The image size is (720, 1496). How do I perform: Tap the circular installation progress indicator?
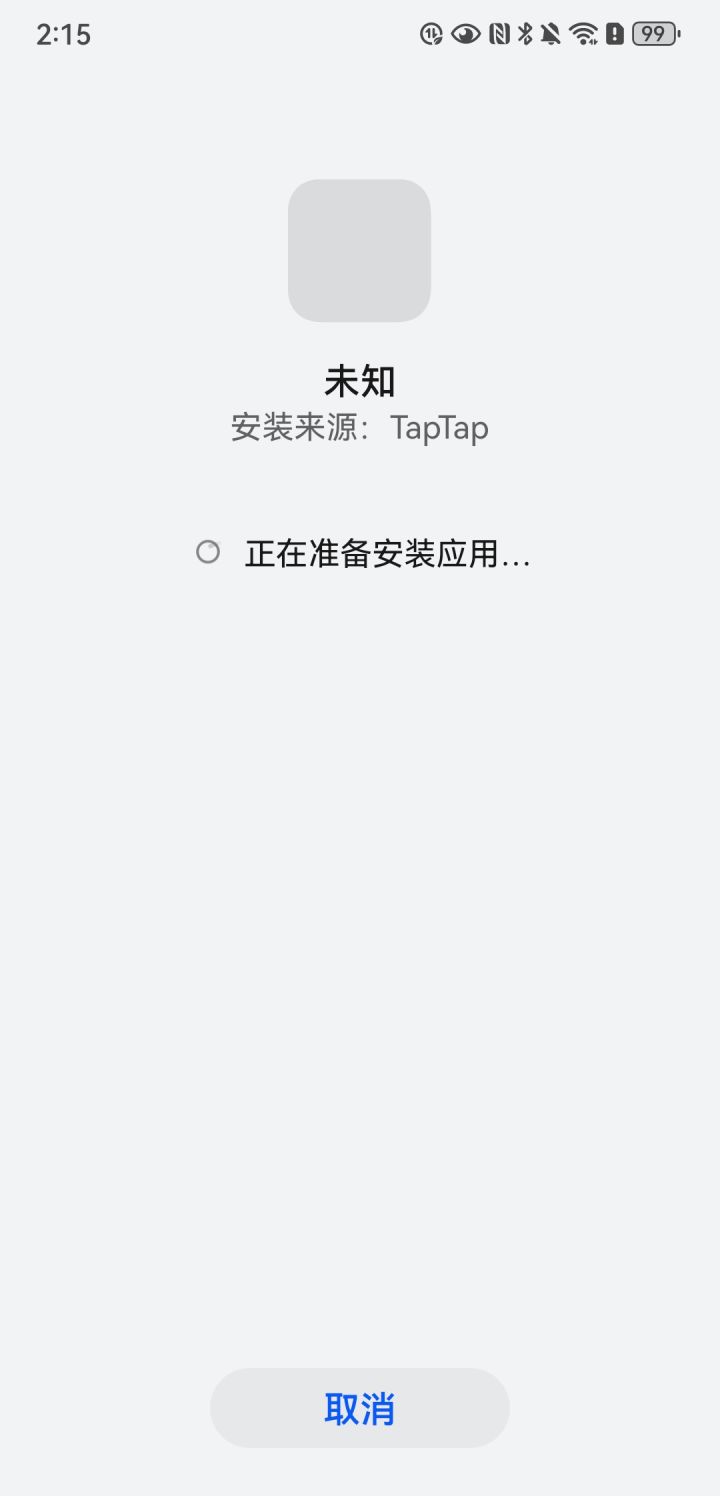208,551
